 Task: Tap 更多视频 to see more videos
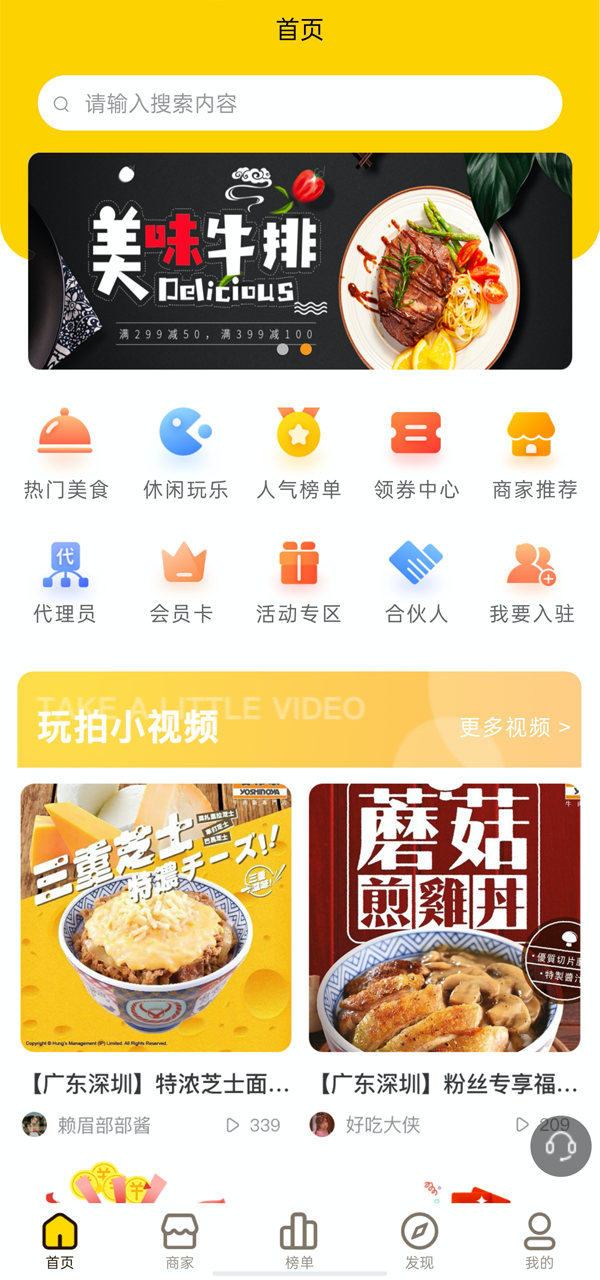(514, 727)
